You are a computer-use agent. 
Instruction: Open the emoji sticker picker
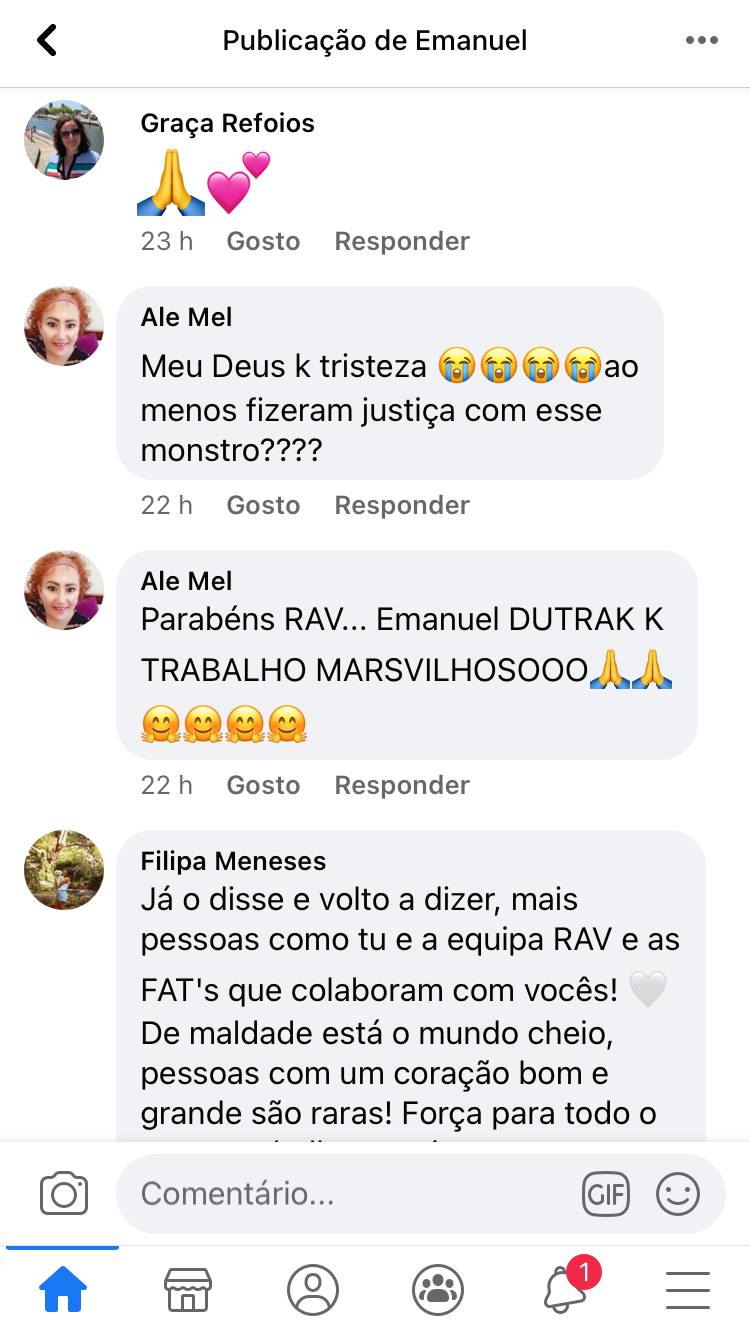(x=678, y=1193)
